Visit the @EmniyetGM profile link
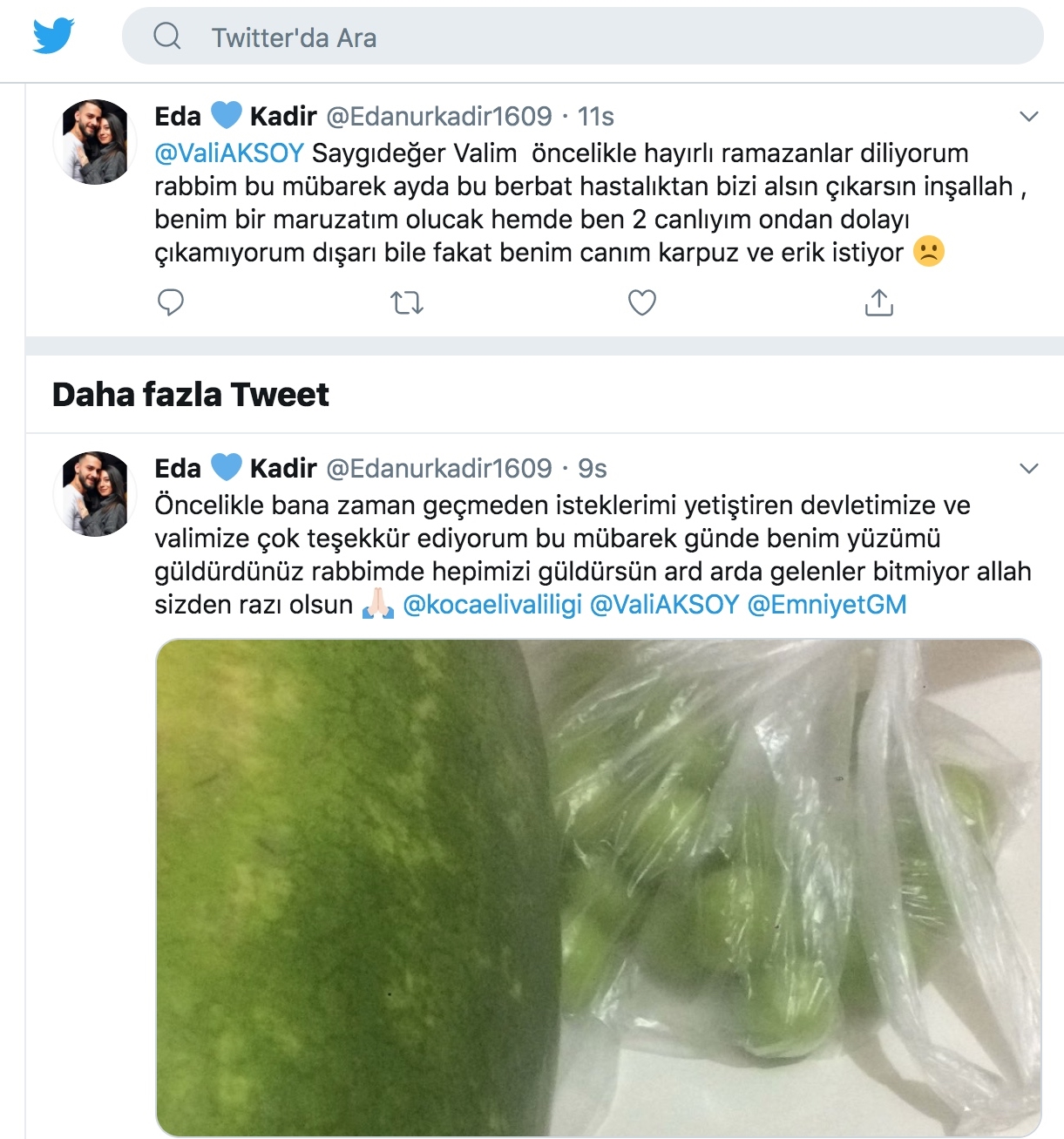This screenshot has height=1139, width=1064. [827, 605]
